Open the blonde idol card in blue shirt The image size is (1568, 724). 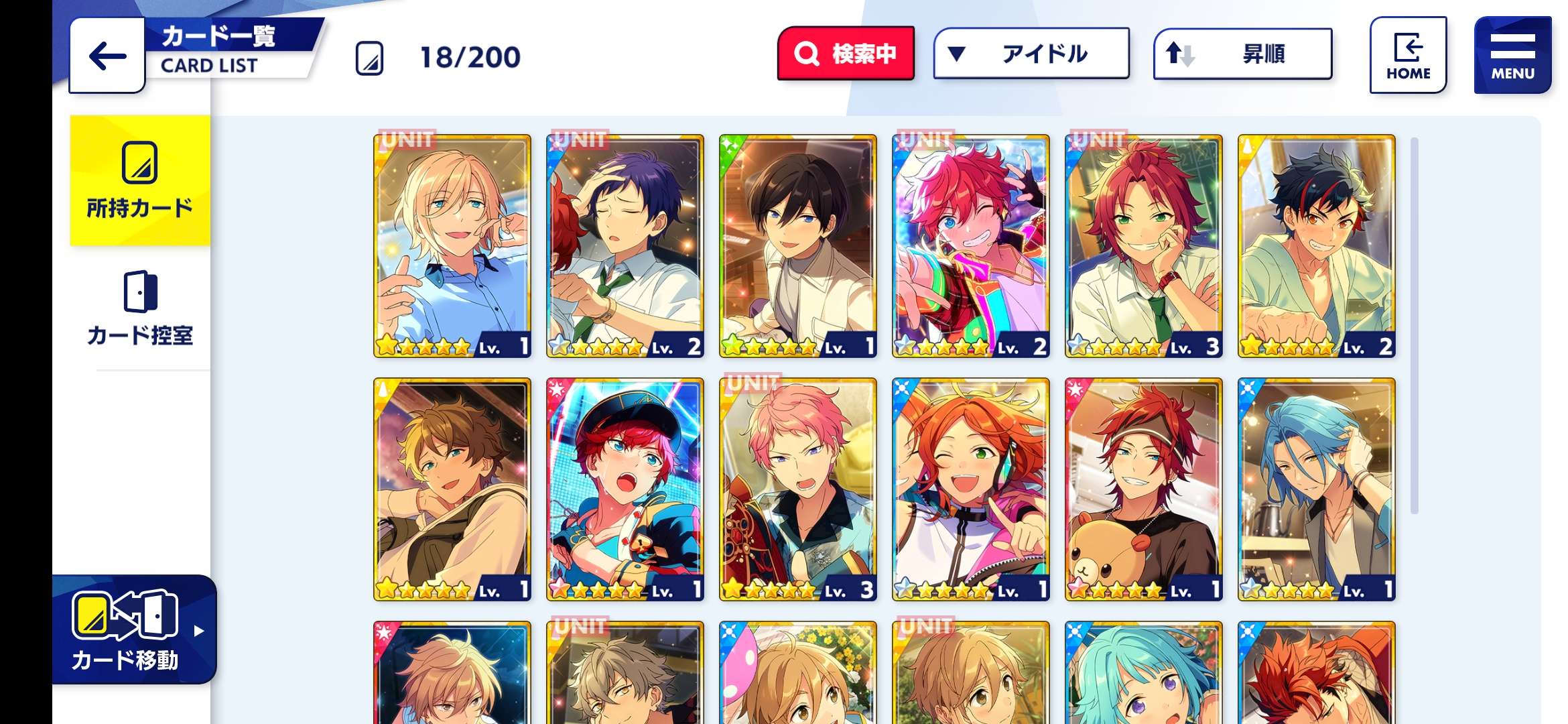pyautogui.click(x=452, y=245)
